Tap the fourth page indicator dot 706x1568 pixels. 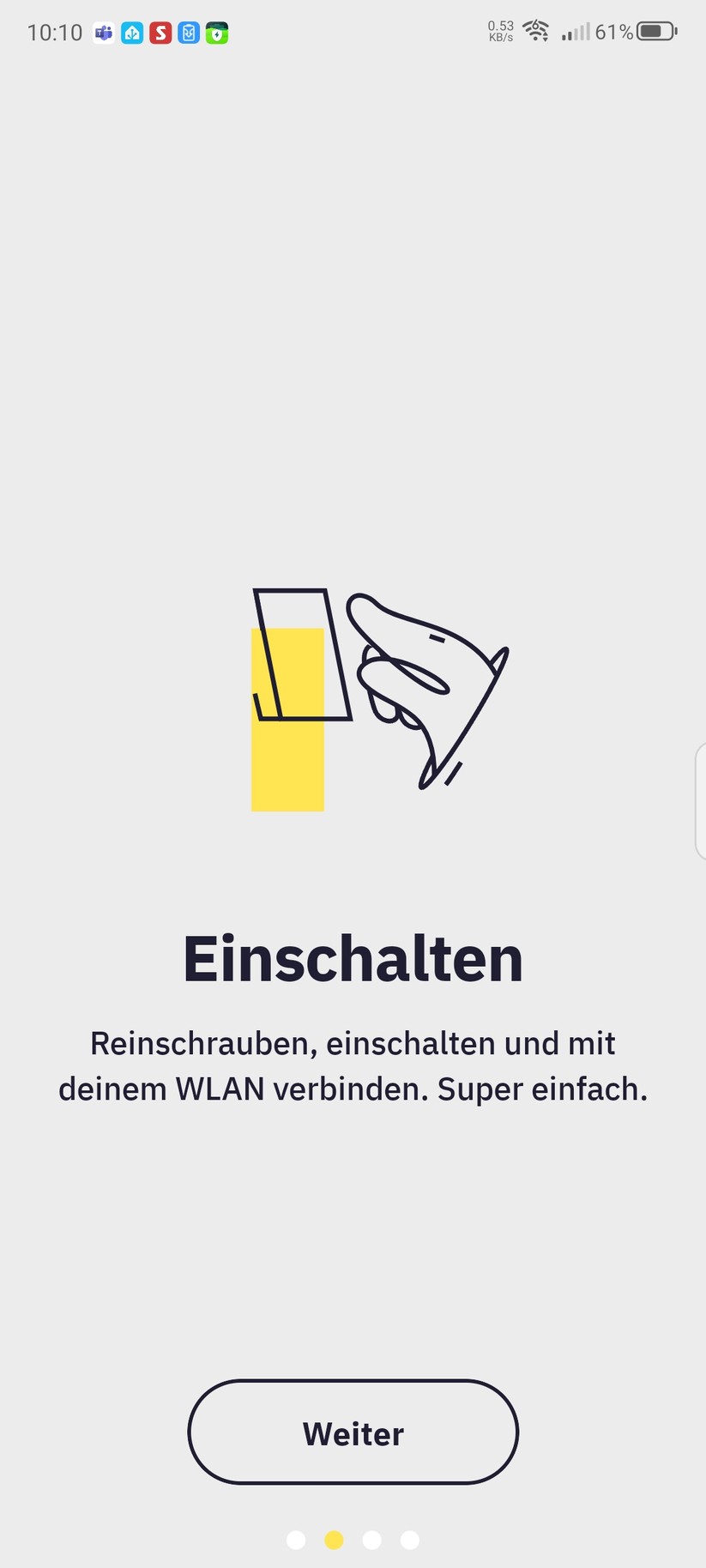409,1540
